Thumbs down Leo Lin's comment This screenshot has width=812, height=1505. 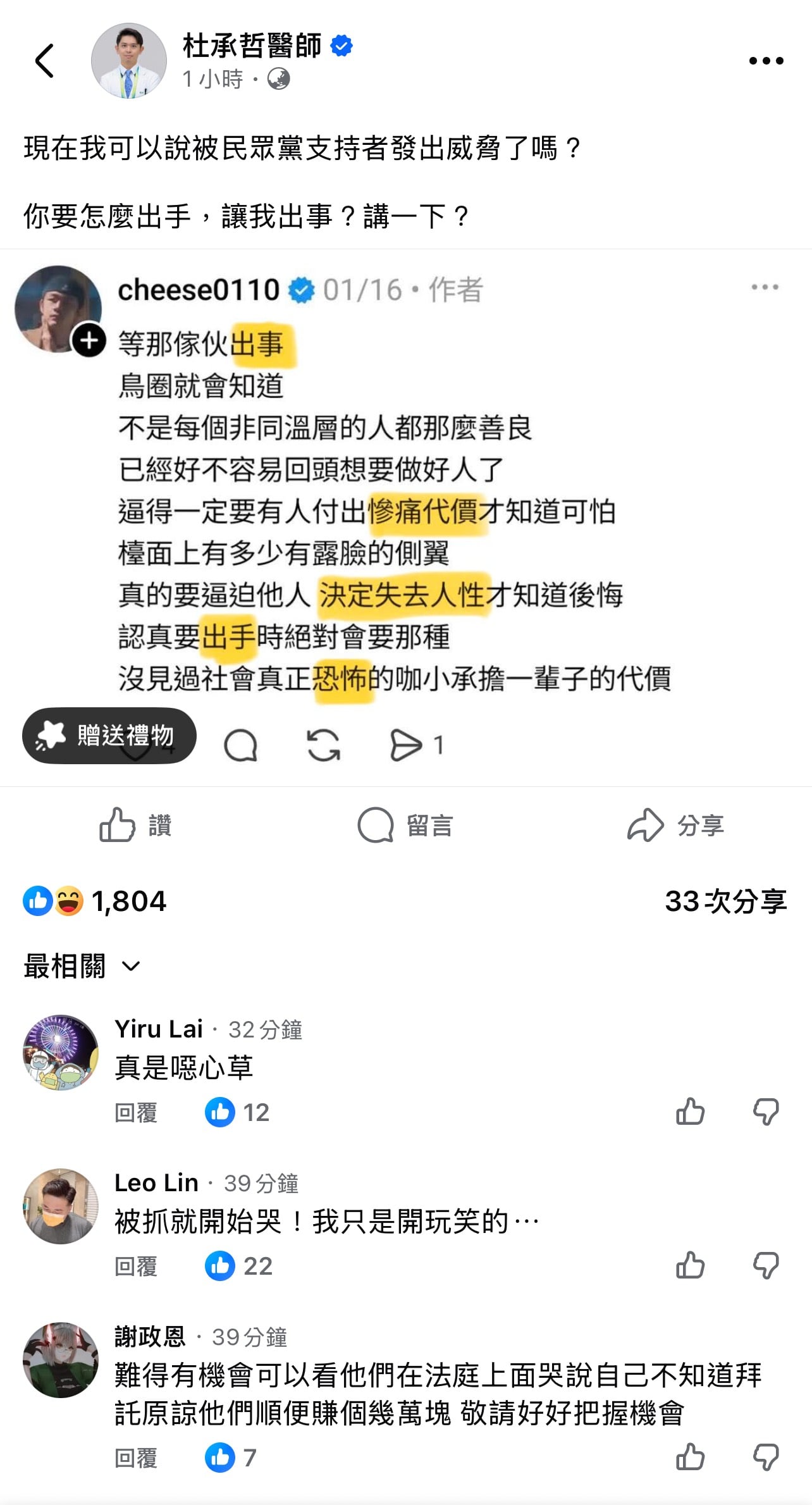click(x=766, y=1265)
